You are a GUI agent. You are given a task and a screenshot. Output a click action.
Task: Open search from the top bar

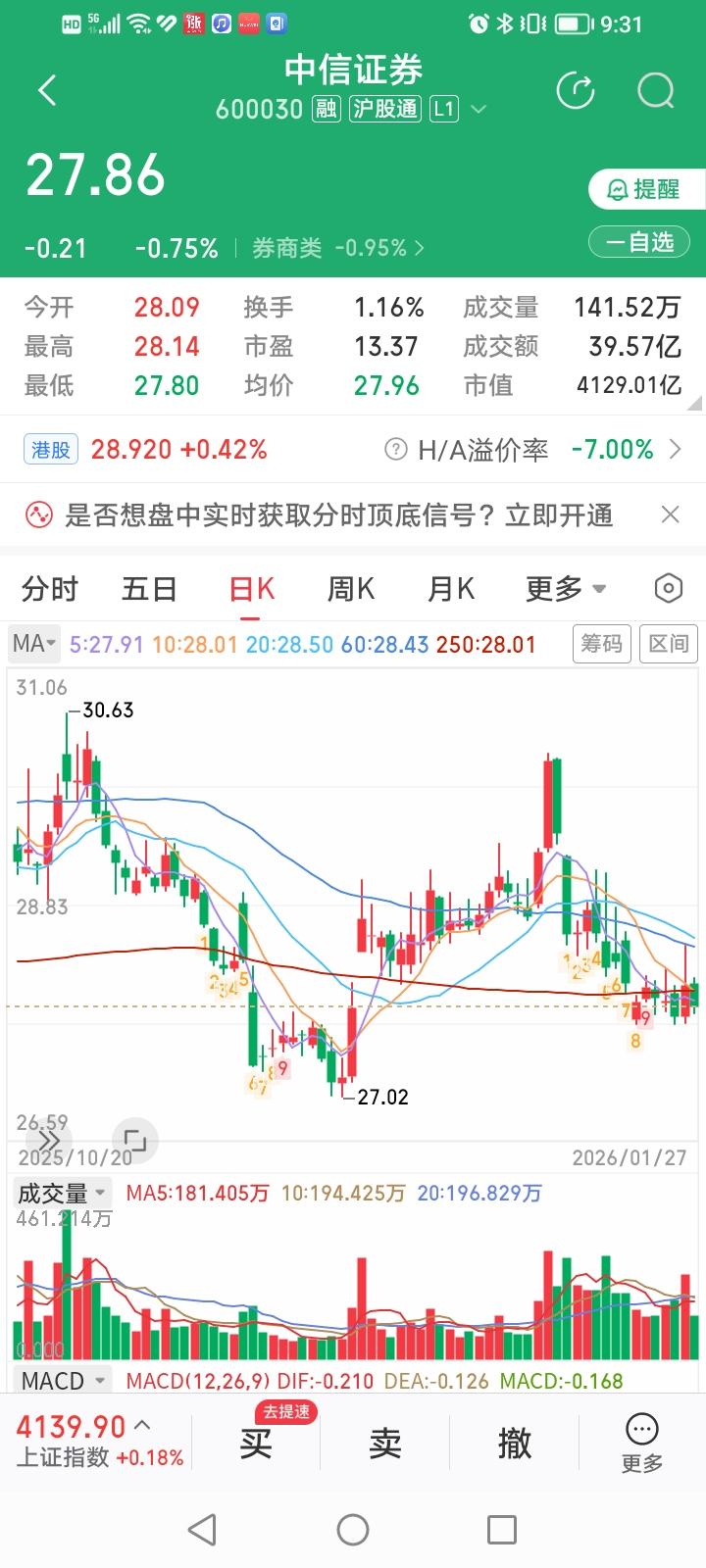653,90
